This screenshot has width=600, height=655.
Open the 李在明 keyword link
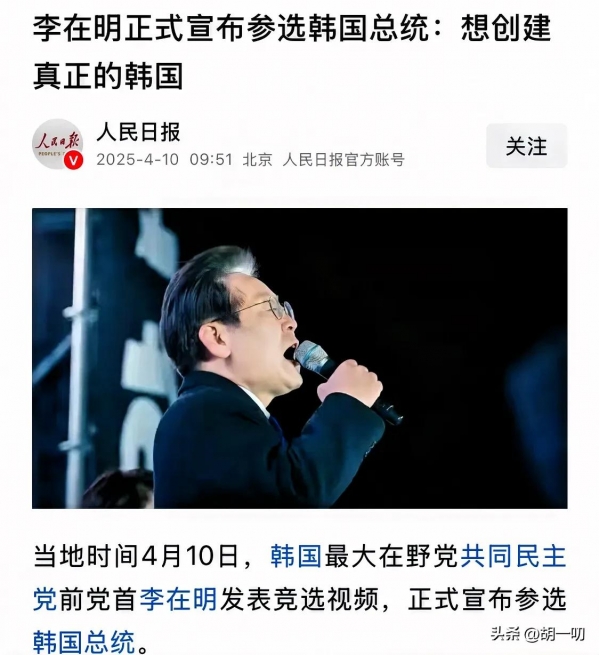click(x=178, y=598)
